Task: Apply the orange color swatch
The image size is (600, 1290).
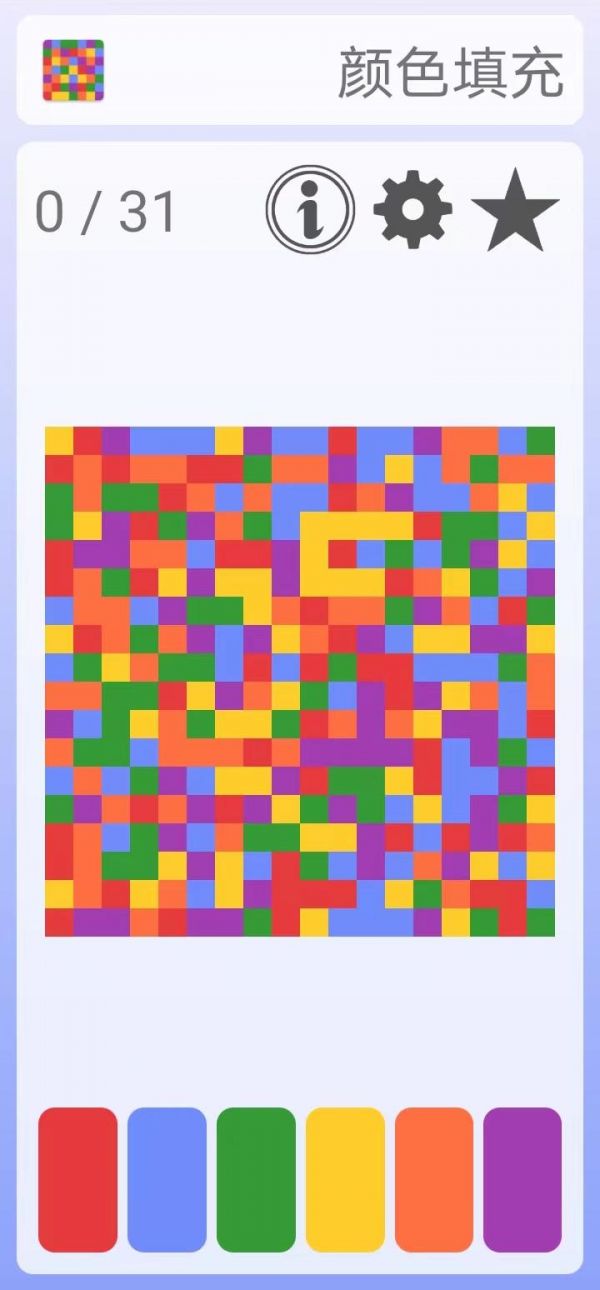Action: (x=434, y=1180)
